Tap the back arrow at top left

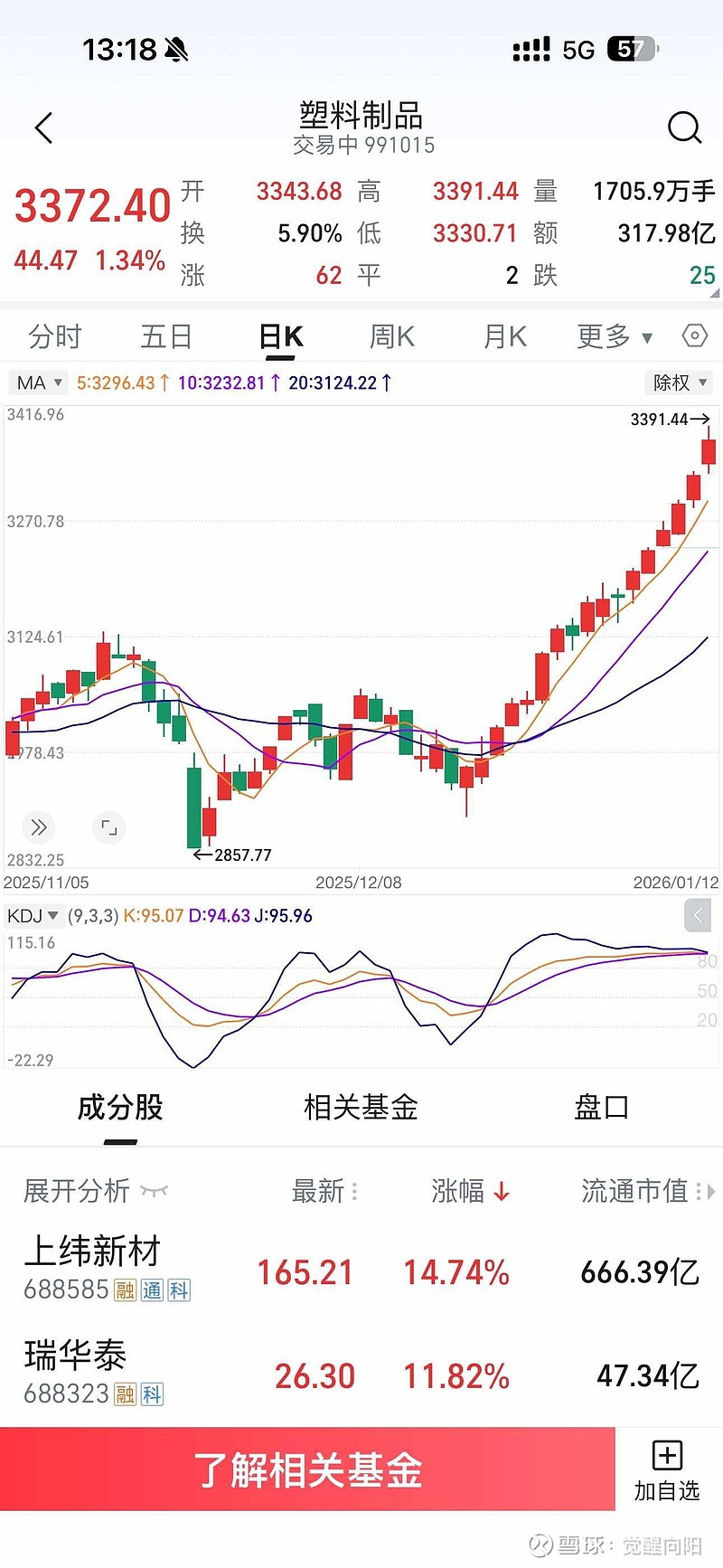coord(43,128)
